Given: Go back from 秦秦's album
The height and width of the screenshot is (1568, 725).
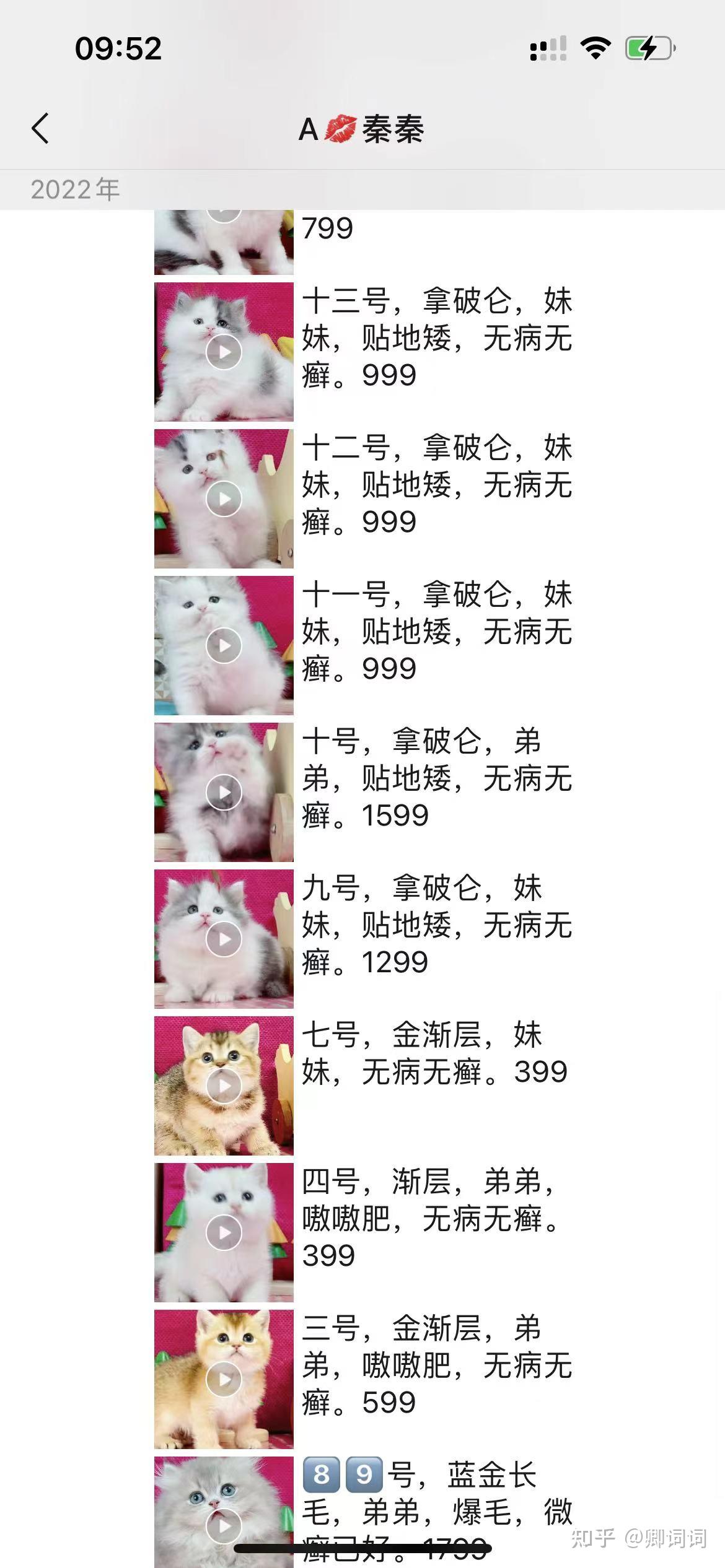Looking at the screenshot, I should coord(40,129).
